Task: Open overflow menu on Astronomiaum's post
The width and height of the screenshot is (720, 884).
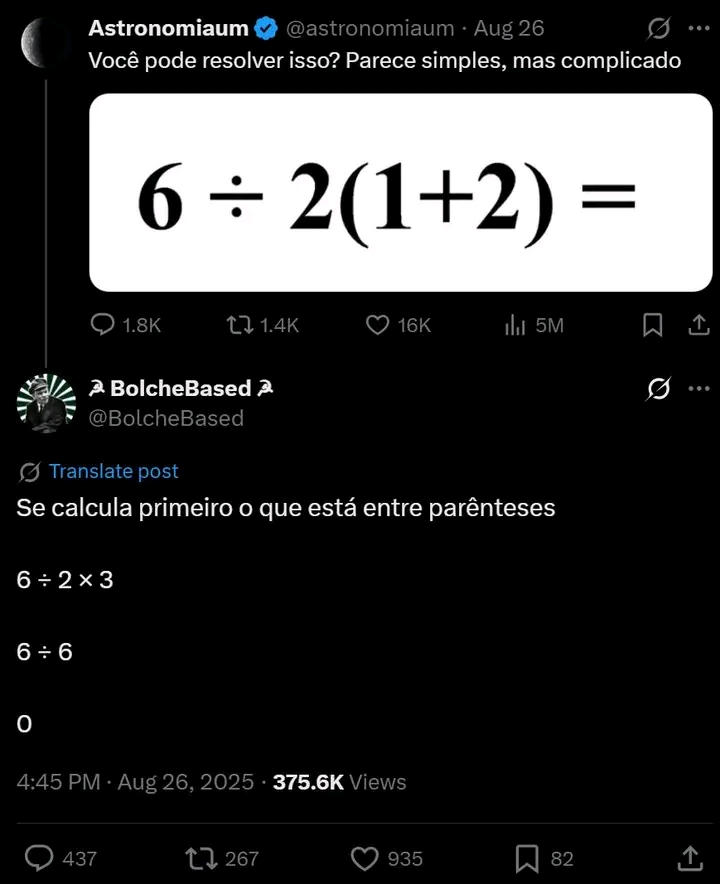Action: coord(698,28)
